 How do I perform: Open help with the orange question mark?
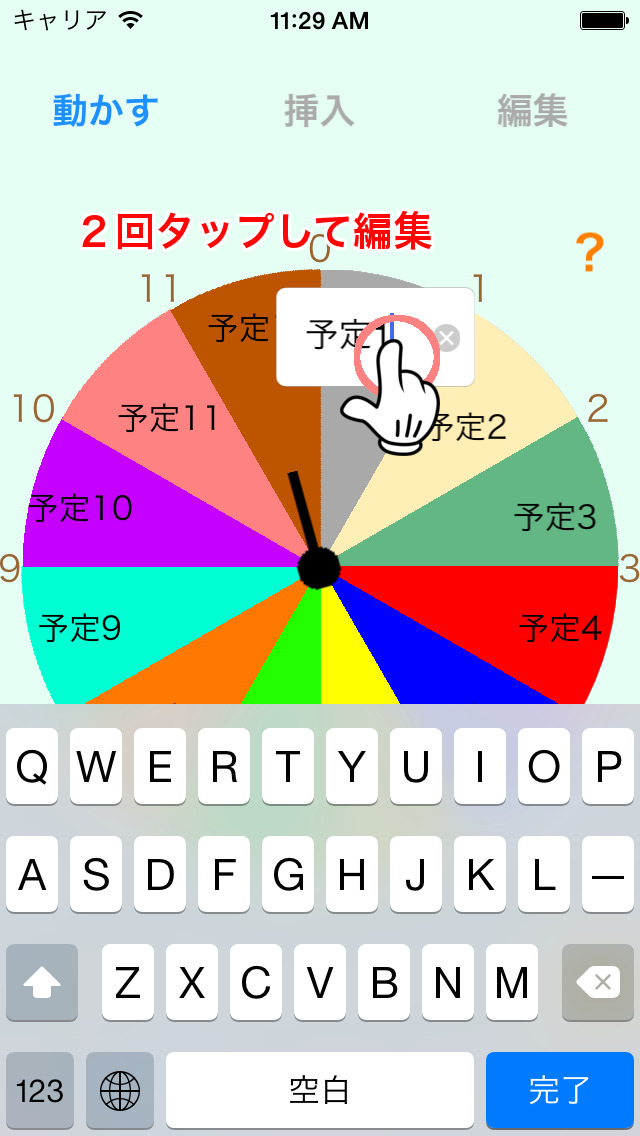(591, 254)
